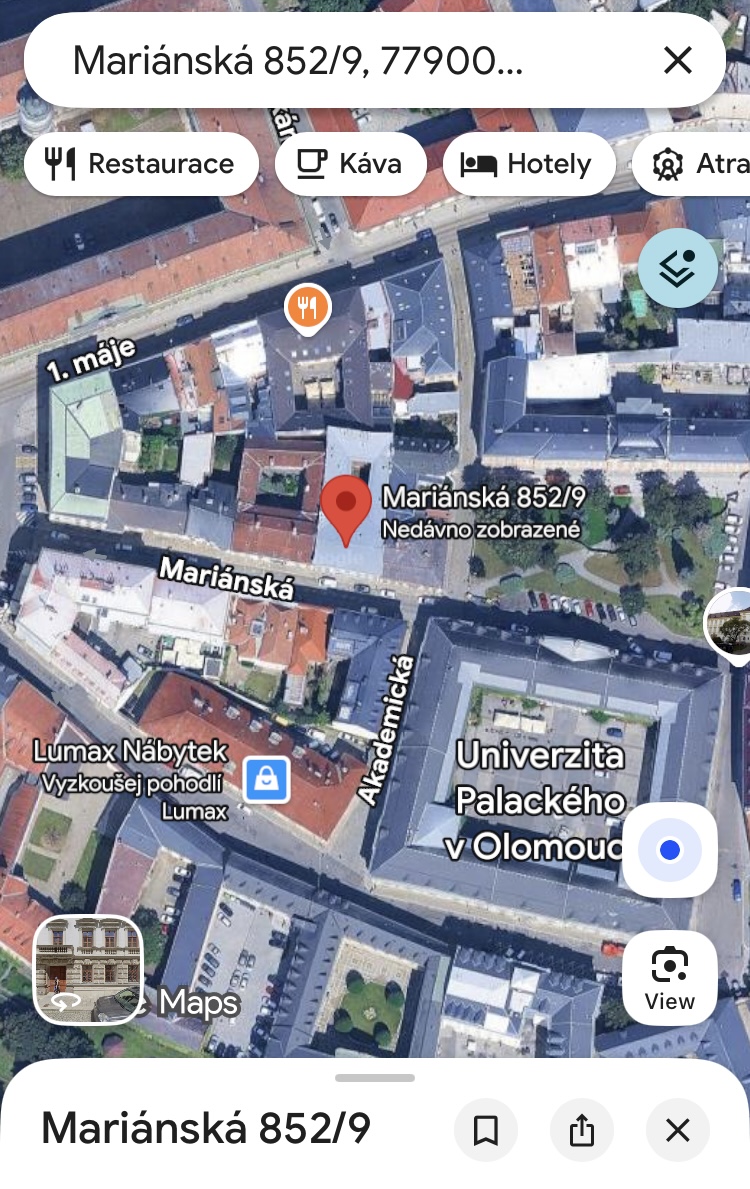Share the Mariánská 852/9 location

(582, 1131)
